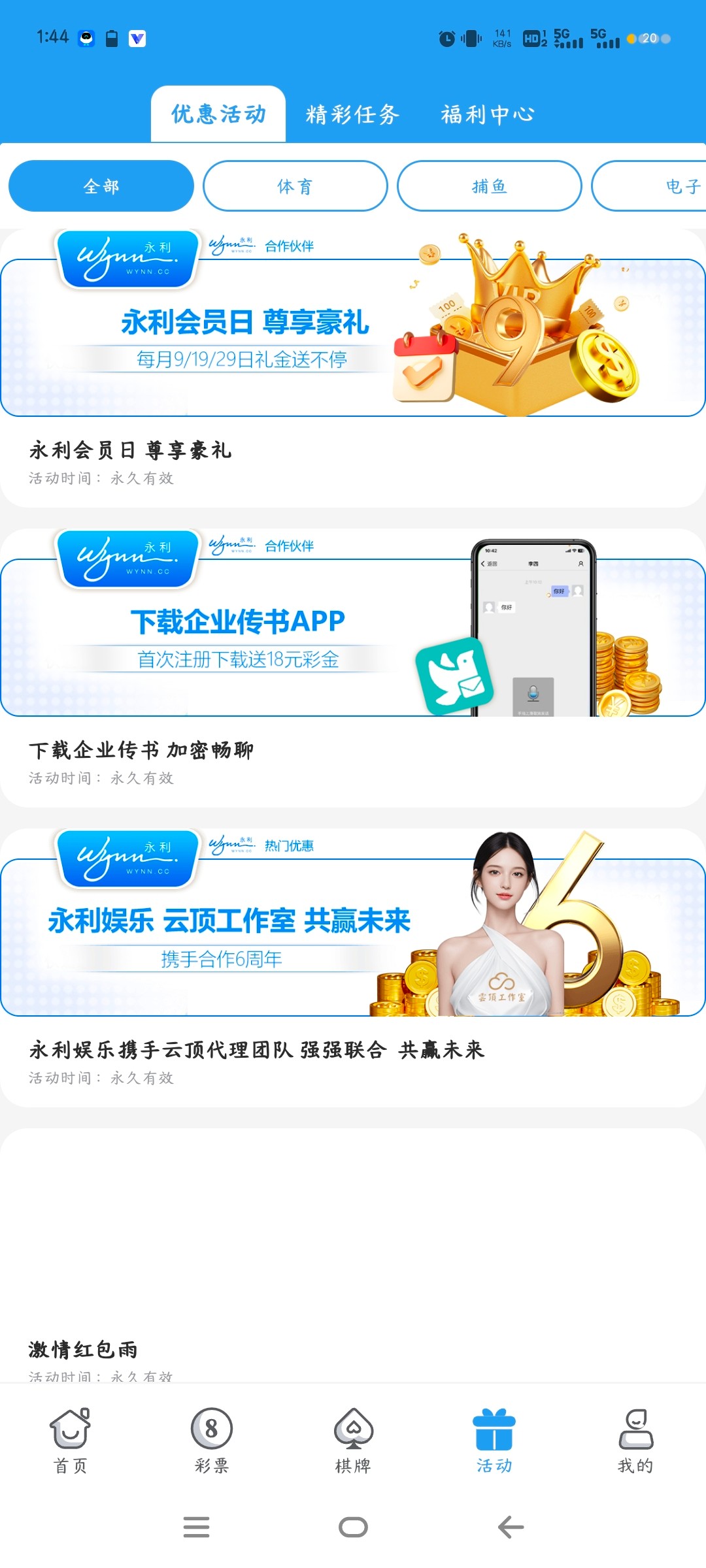Tap the system home button
This screenshot has height=1568, width=706.
[x=353, y=1527]
